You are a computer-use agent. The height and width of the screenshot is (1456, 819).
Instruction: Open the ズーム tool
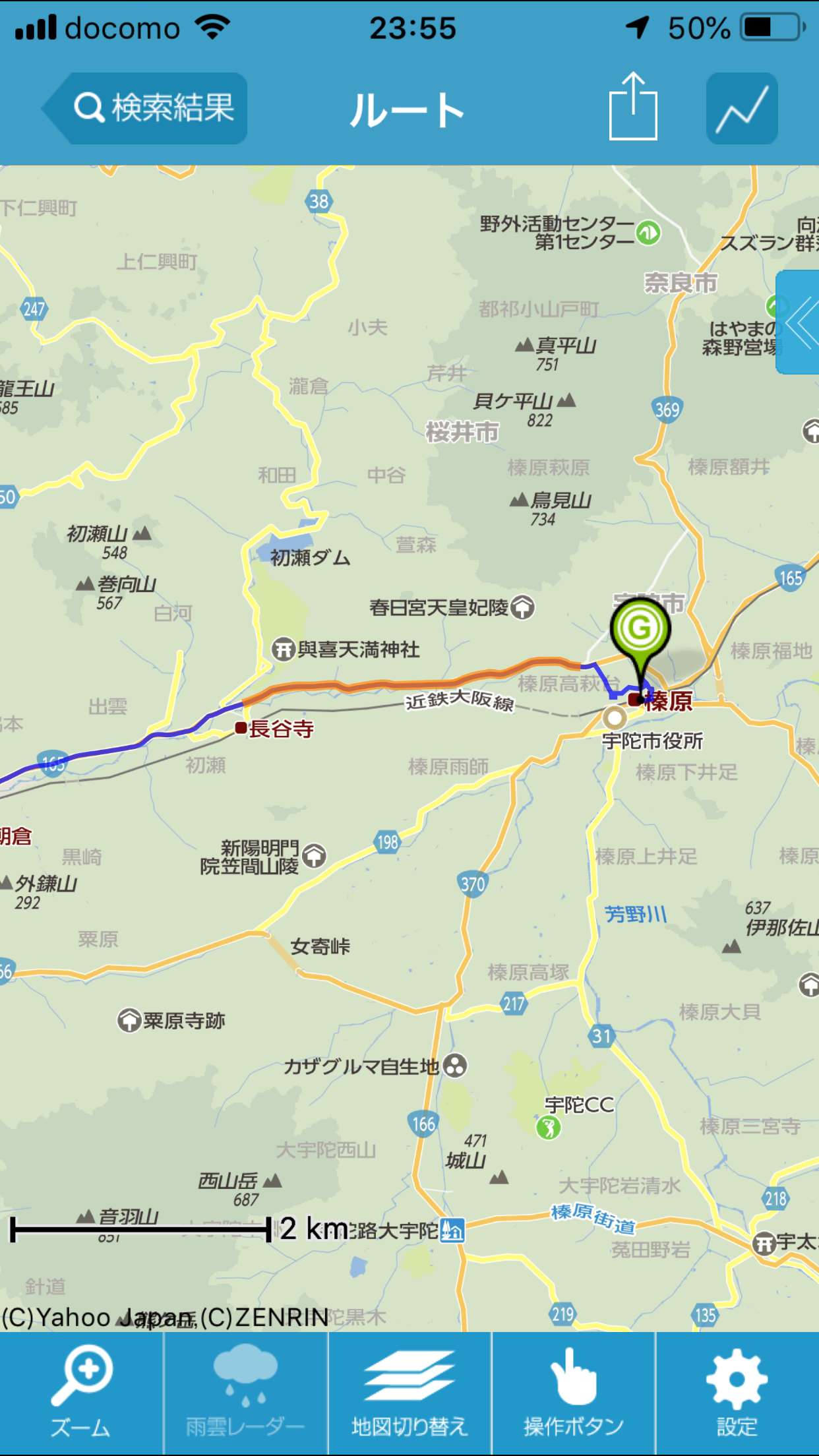[x=81, y=1393]
